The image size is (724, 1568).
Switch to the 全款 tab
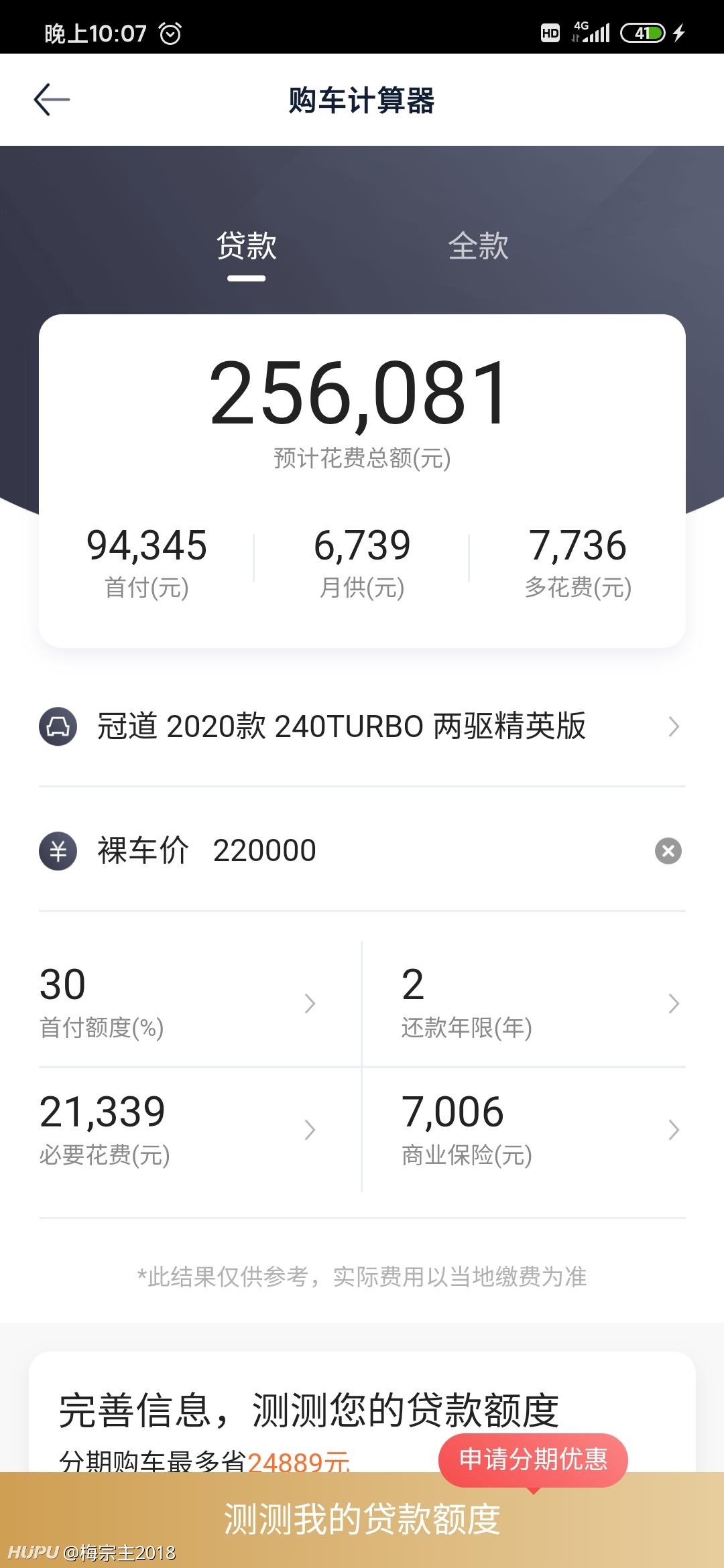[x=478, y=246]
